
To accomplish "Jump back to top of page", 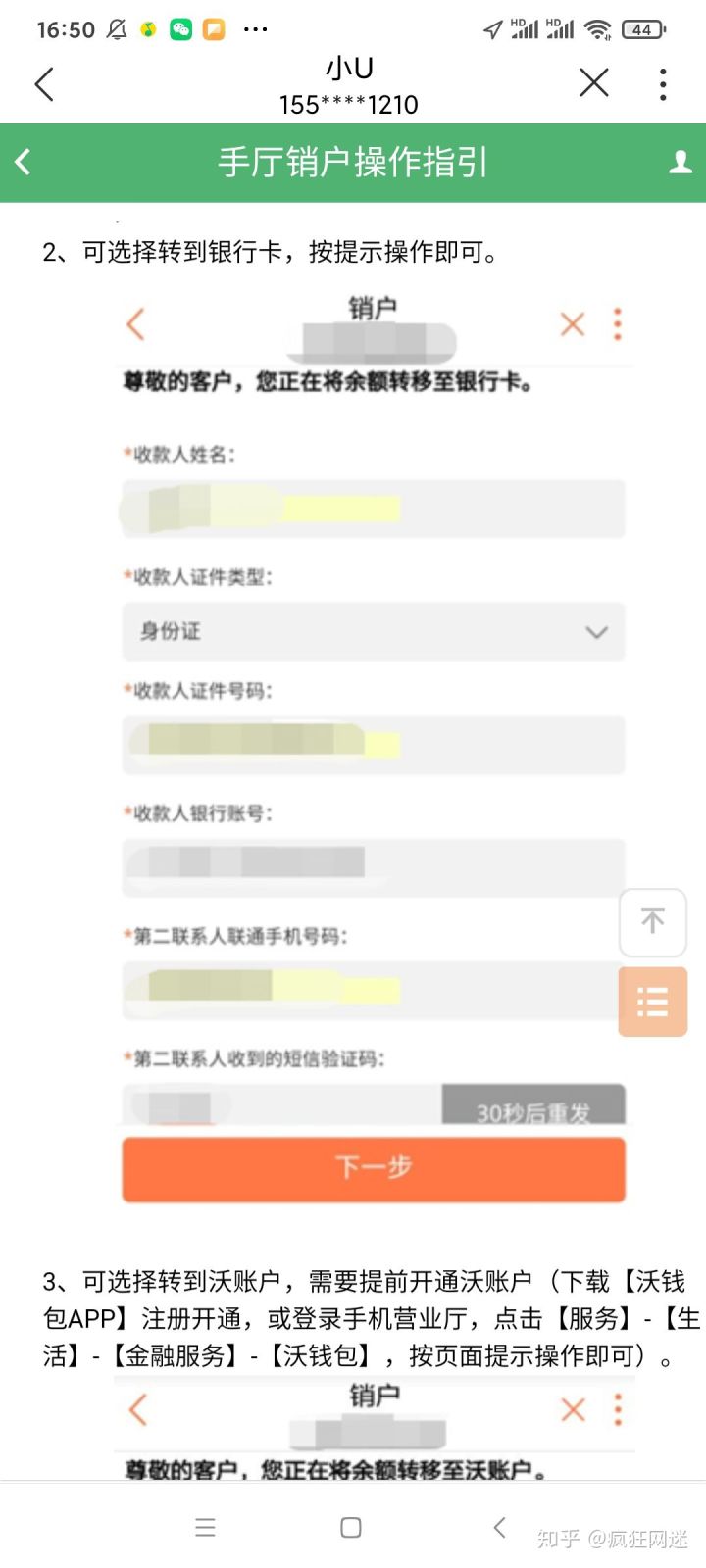I will pyautogui.click(x=652, y=922).
